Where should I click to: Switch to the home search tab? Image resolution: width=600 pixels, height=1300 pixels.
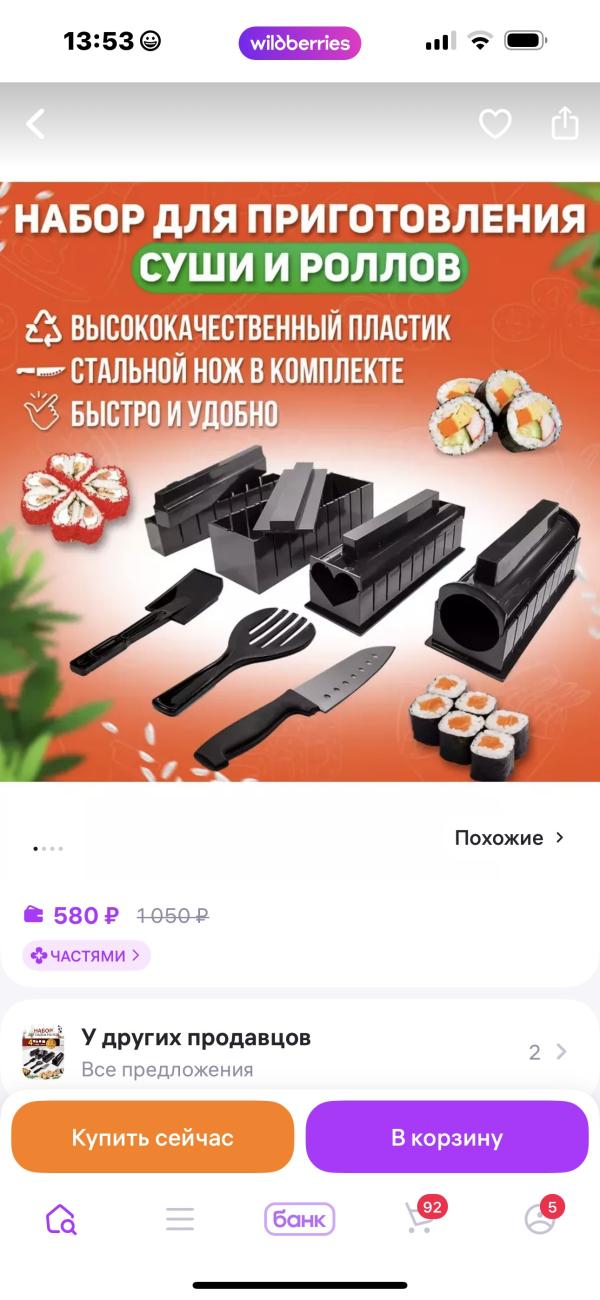(61, 1219)
